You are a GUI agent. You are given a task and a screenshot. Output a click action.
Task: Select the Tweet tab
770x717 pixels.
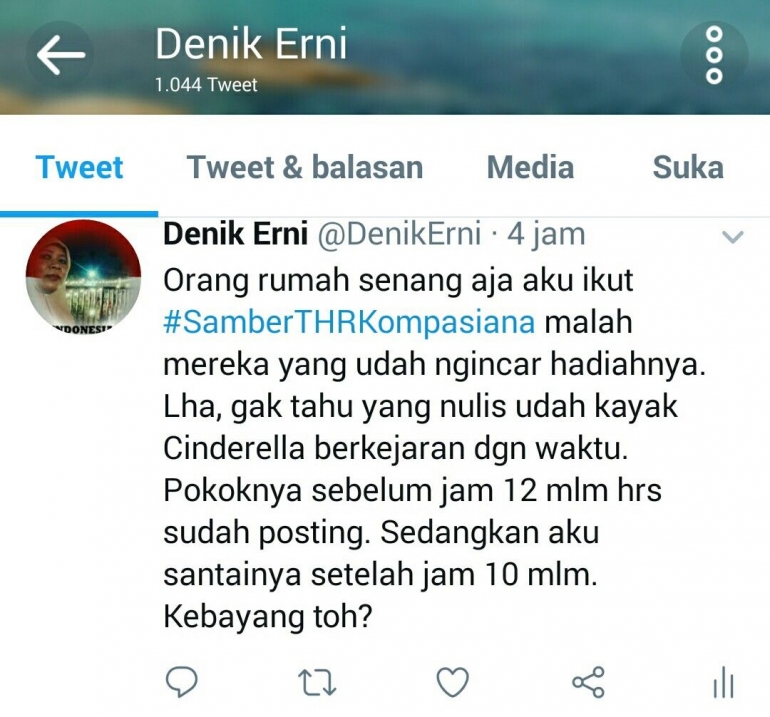click(x=79, y=167)
